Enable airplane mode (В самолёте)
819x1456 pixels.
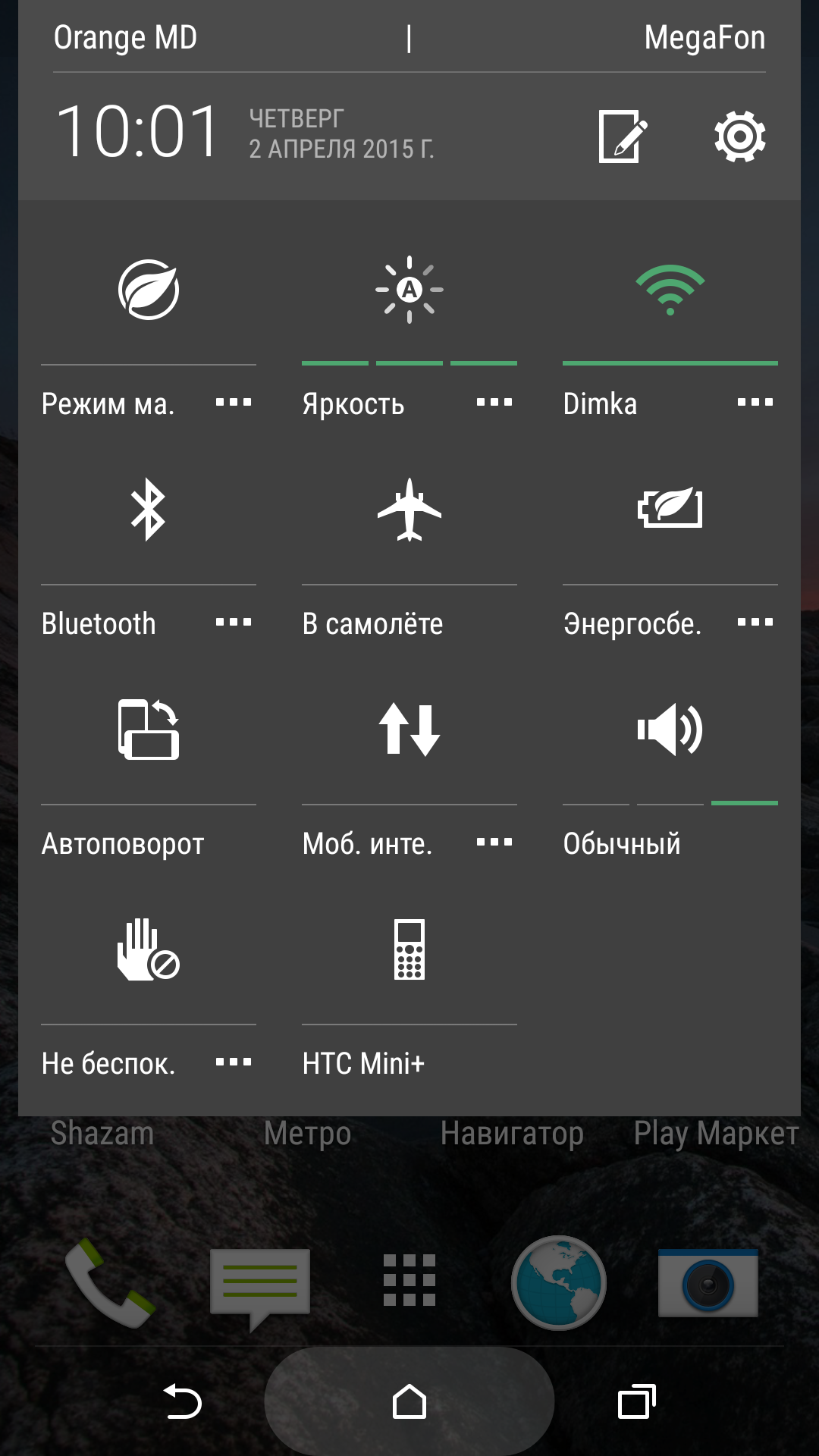coord(409,510)
